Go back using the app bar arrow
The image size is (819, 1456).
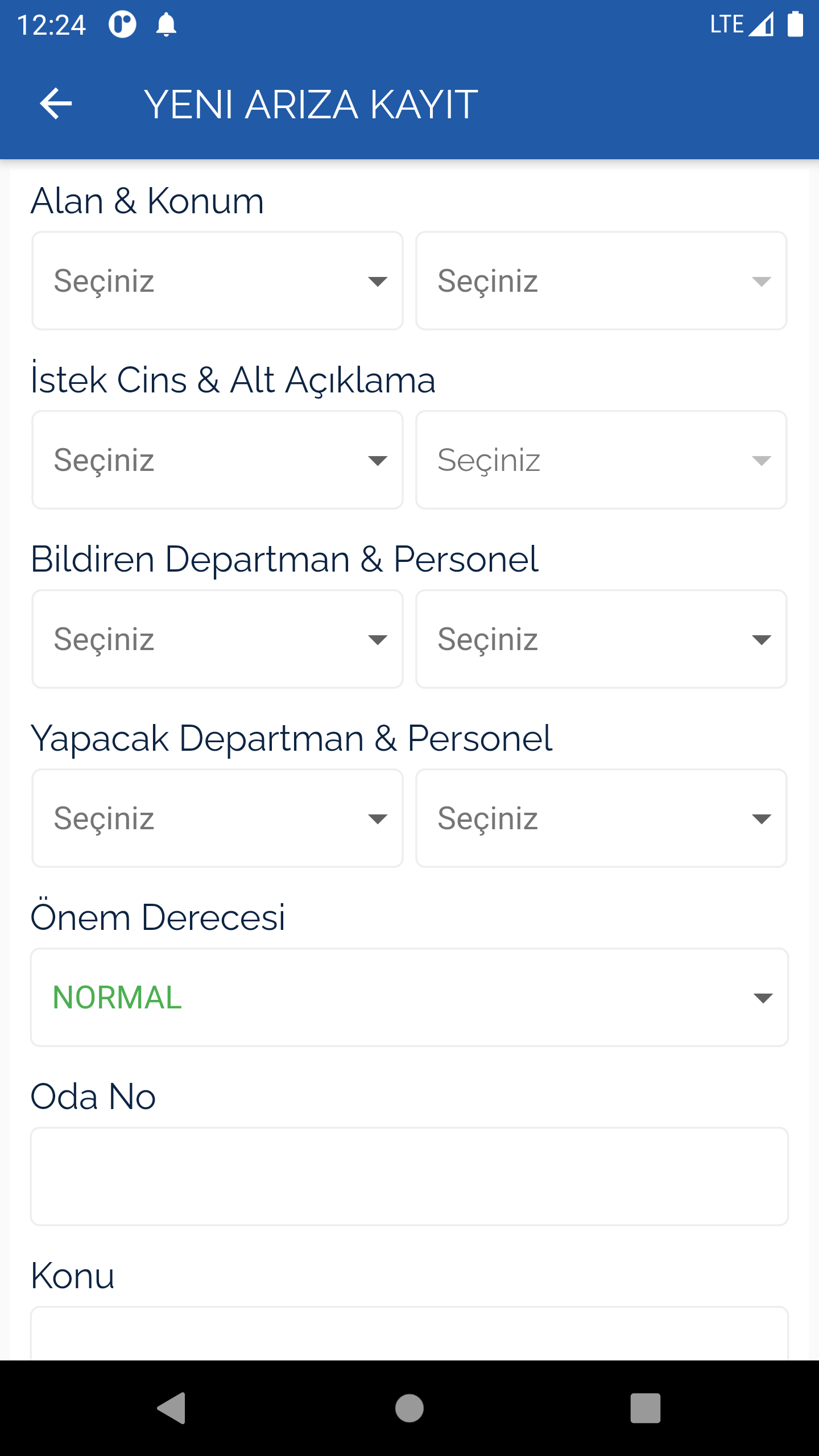(x=56, y=104)
